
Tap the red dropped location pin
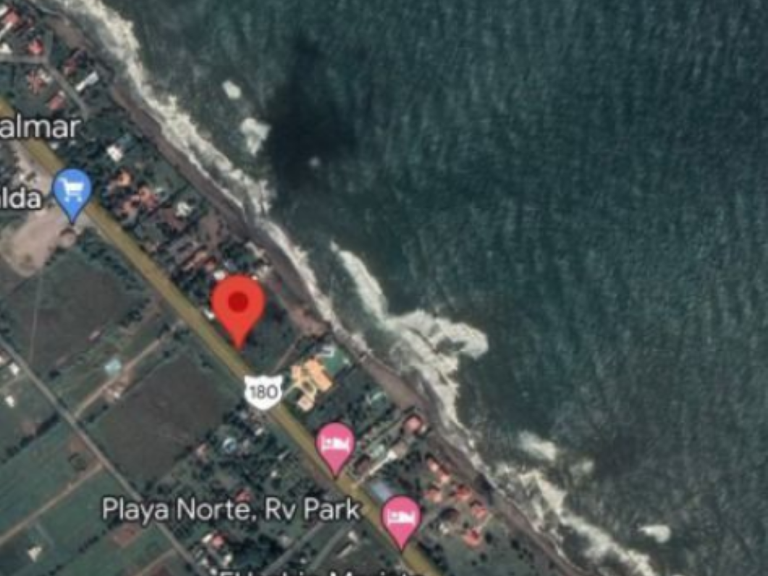point(238,310)
